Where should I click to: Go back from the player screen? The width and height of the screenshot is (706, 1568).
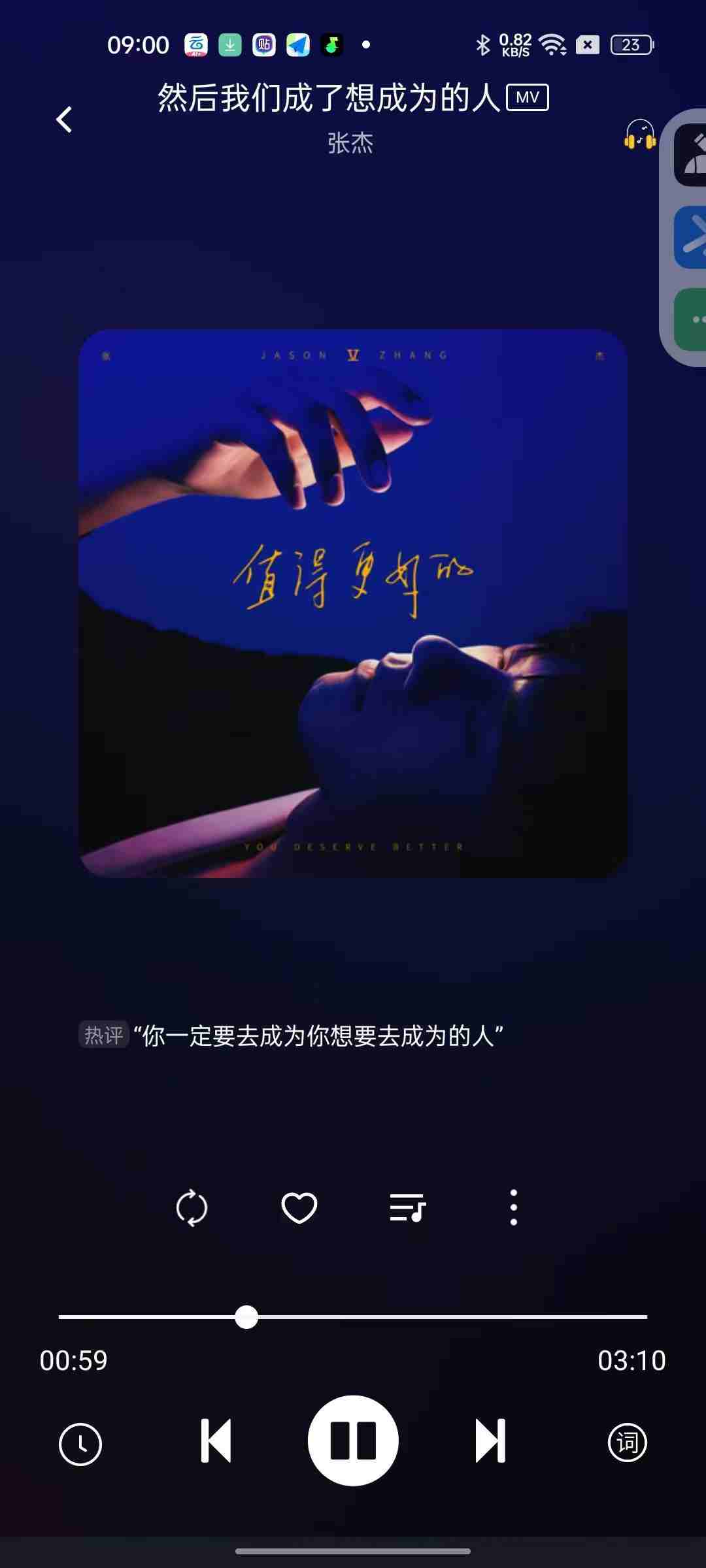click(64, 120)
